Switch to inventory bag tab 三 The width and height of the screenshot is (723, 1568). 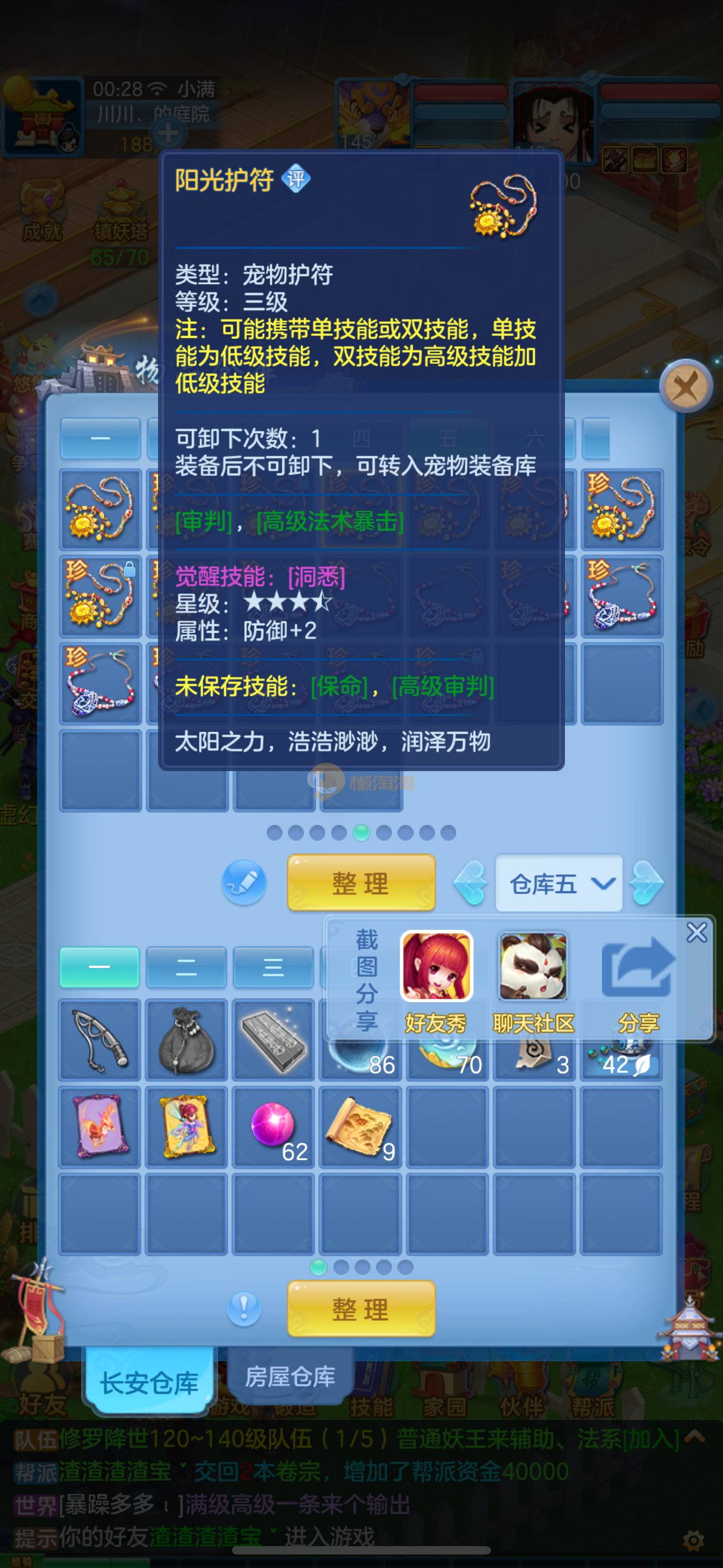(x=272, y=967)
